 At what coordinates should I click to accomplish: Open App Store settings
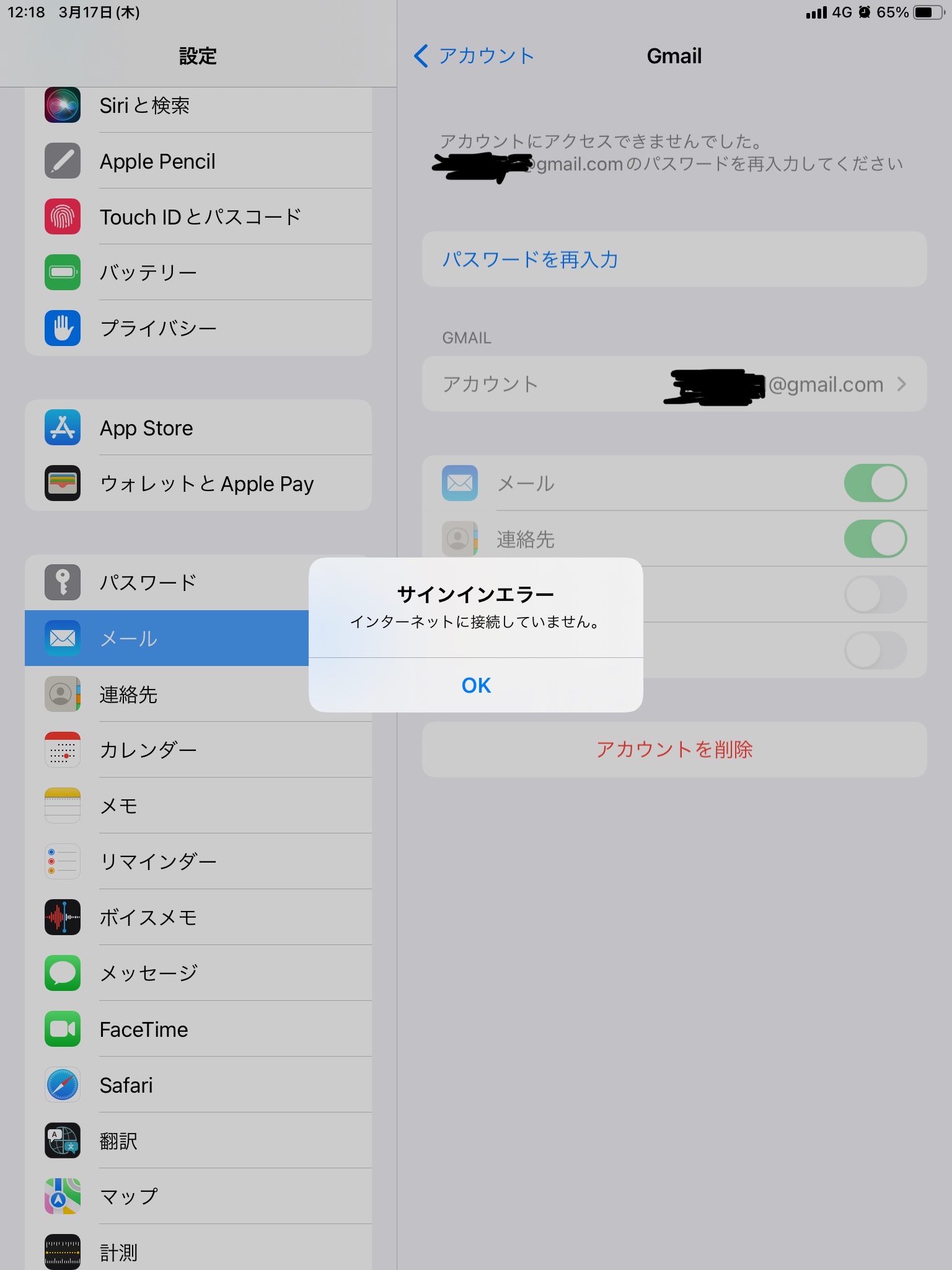point(198,428)
